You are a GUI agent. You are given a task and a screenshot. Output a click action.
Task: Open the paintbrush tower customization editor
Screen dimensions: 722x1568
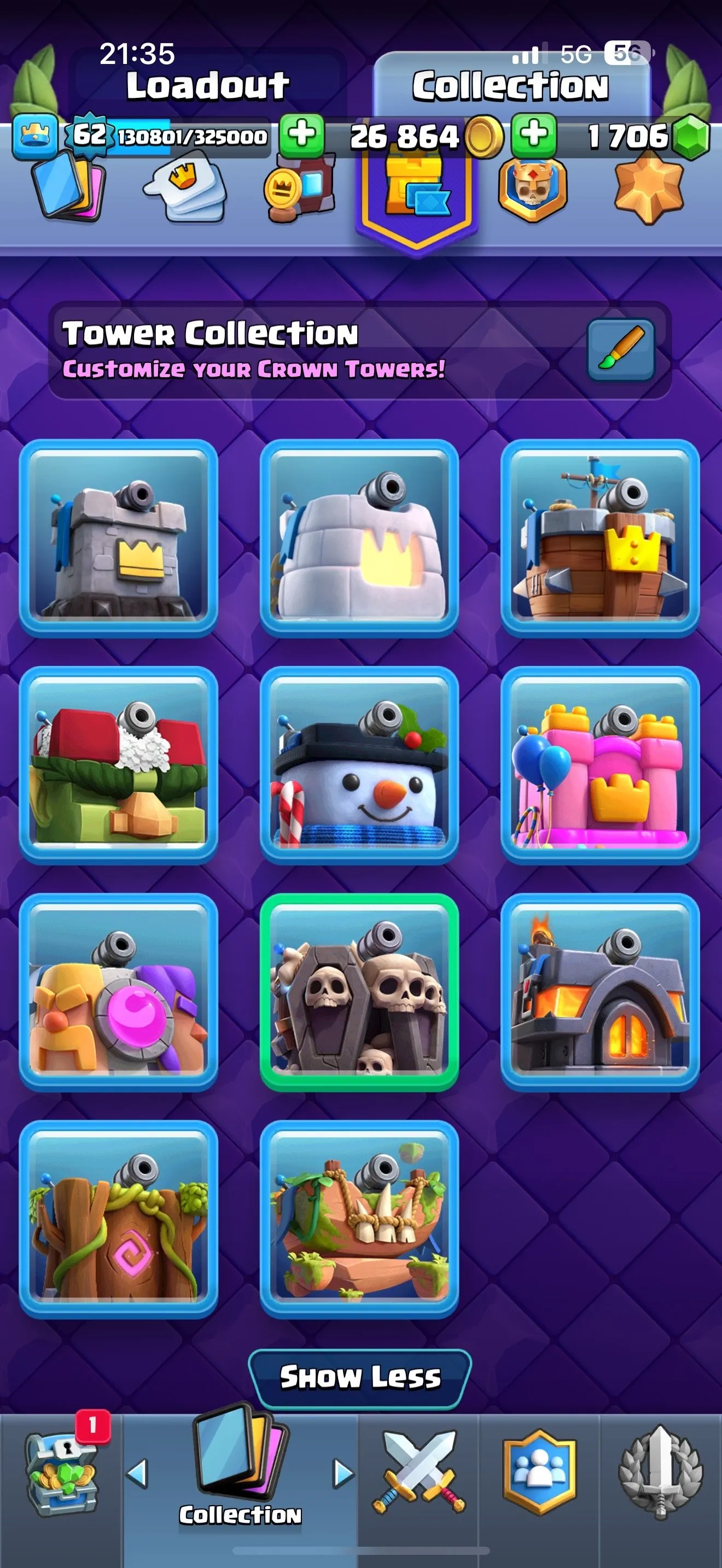pyautogui.click(x=622, y=352)
